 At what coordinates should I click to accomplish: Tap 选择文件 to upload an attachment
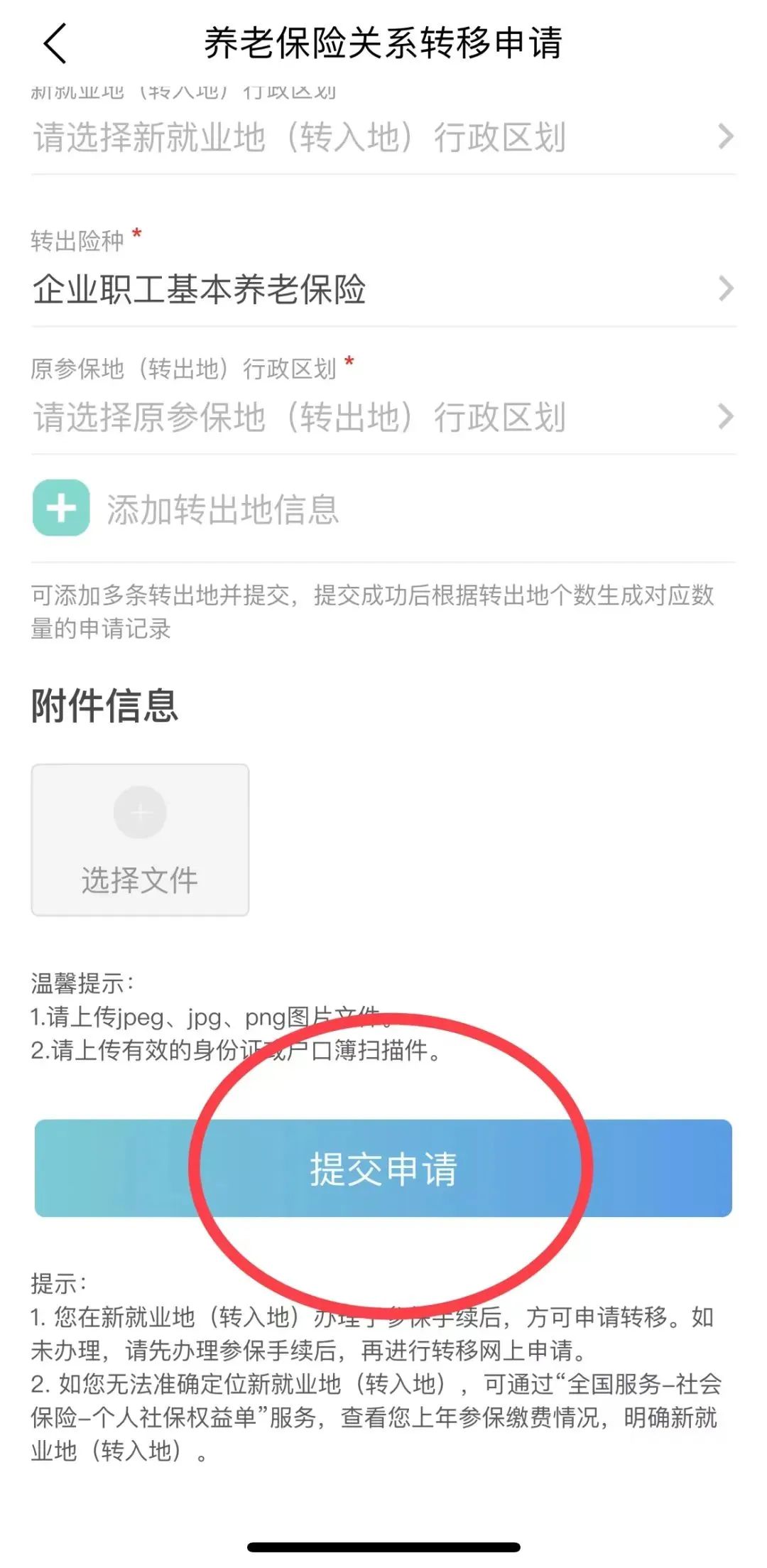(140, 840)
